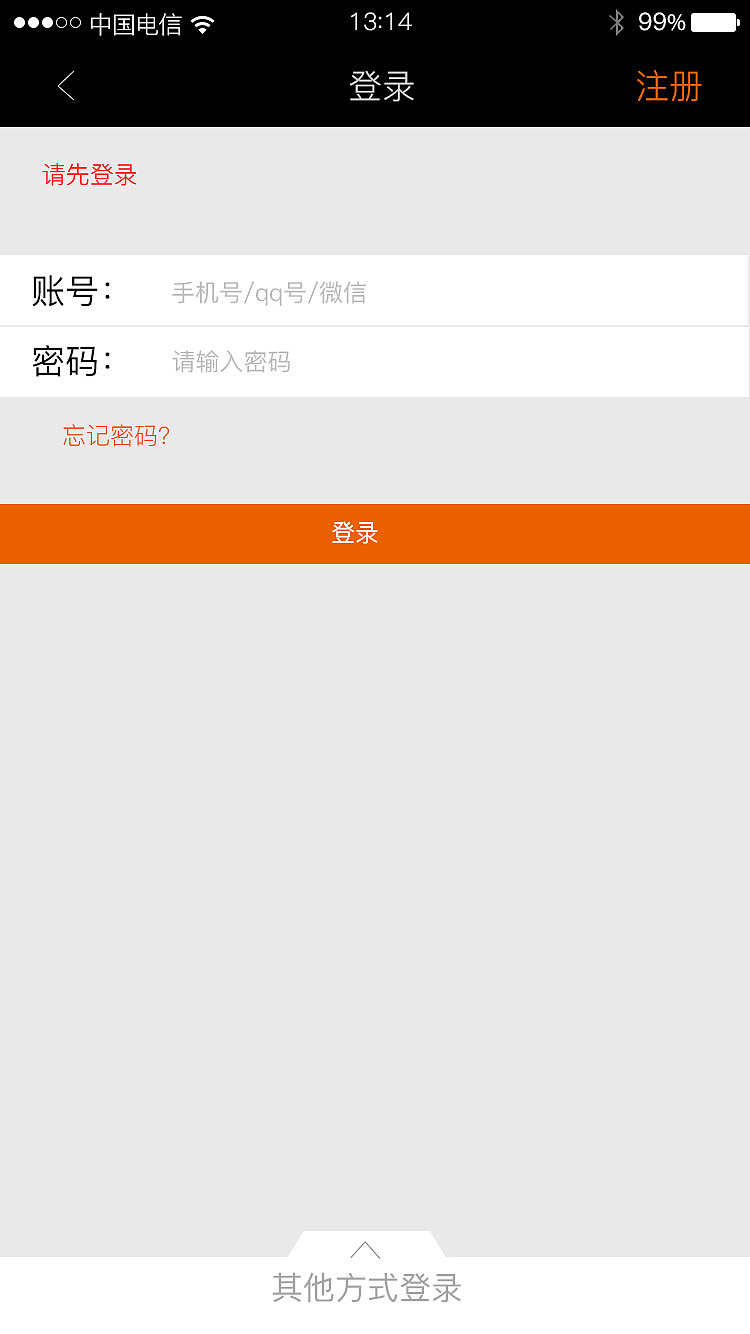Image resolution: width=750 pixels, height=1334 pixels.
Task: Tap the clock showing 13:14
Action: click(381, 21)
